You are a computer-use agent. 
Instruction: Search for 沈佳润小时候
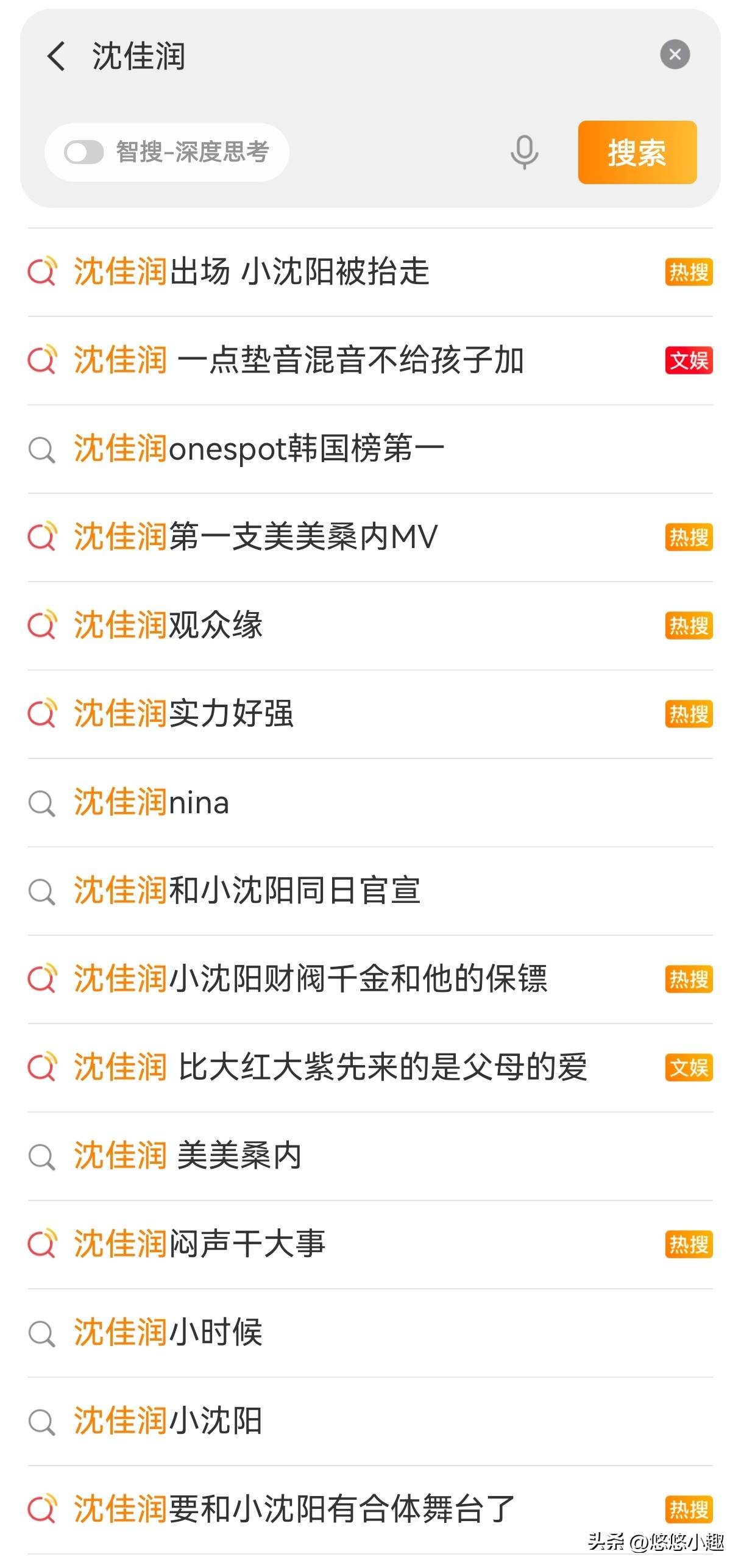point(168,1333)
